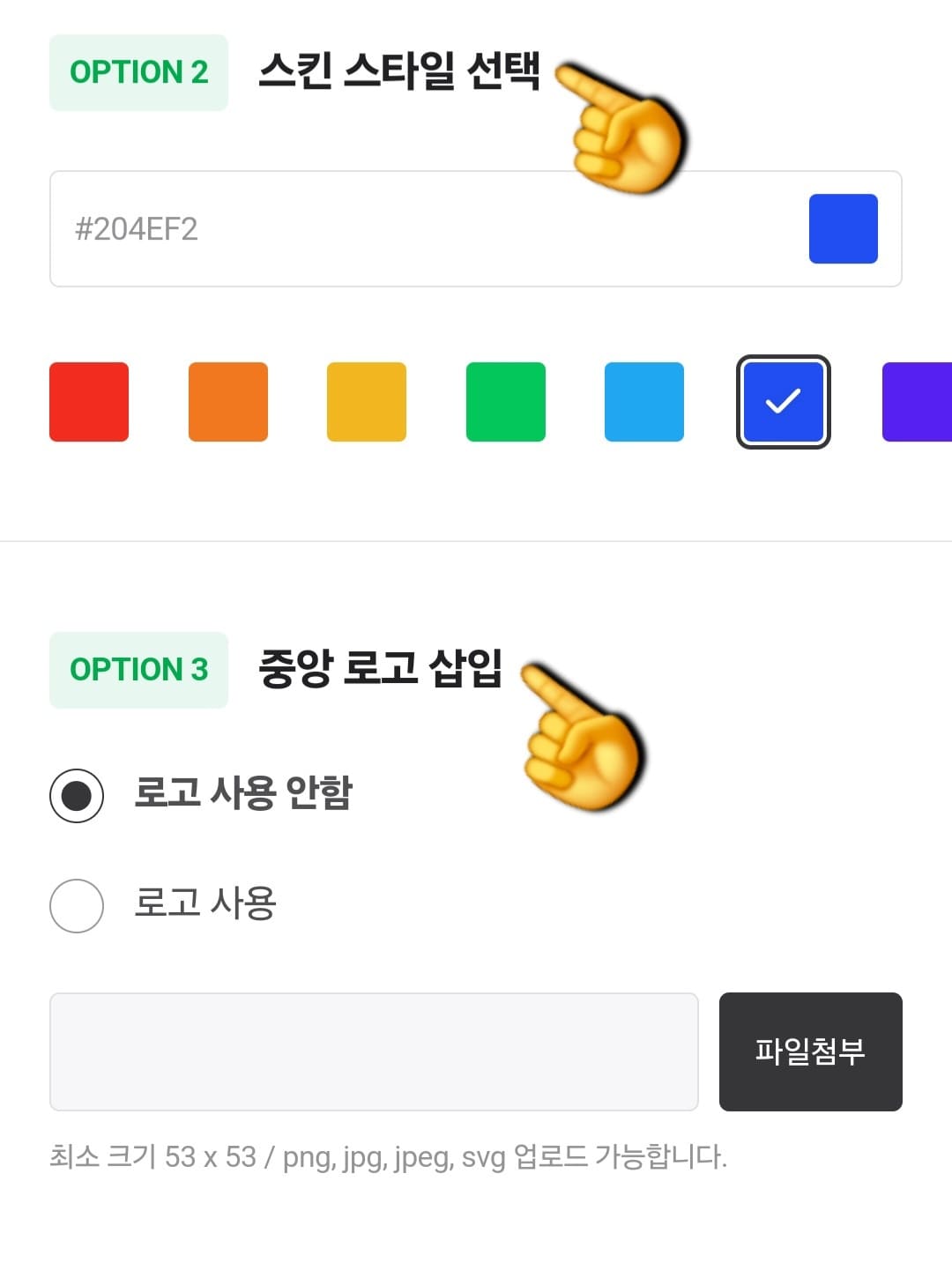Select the purple swatch on the right edge
Image resolution: width=952 pixels, height=1278 pixels.
(x=921, y=402)
